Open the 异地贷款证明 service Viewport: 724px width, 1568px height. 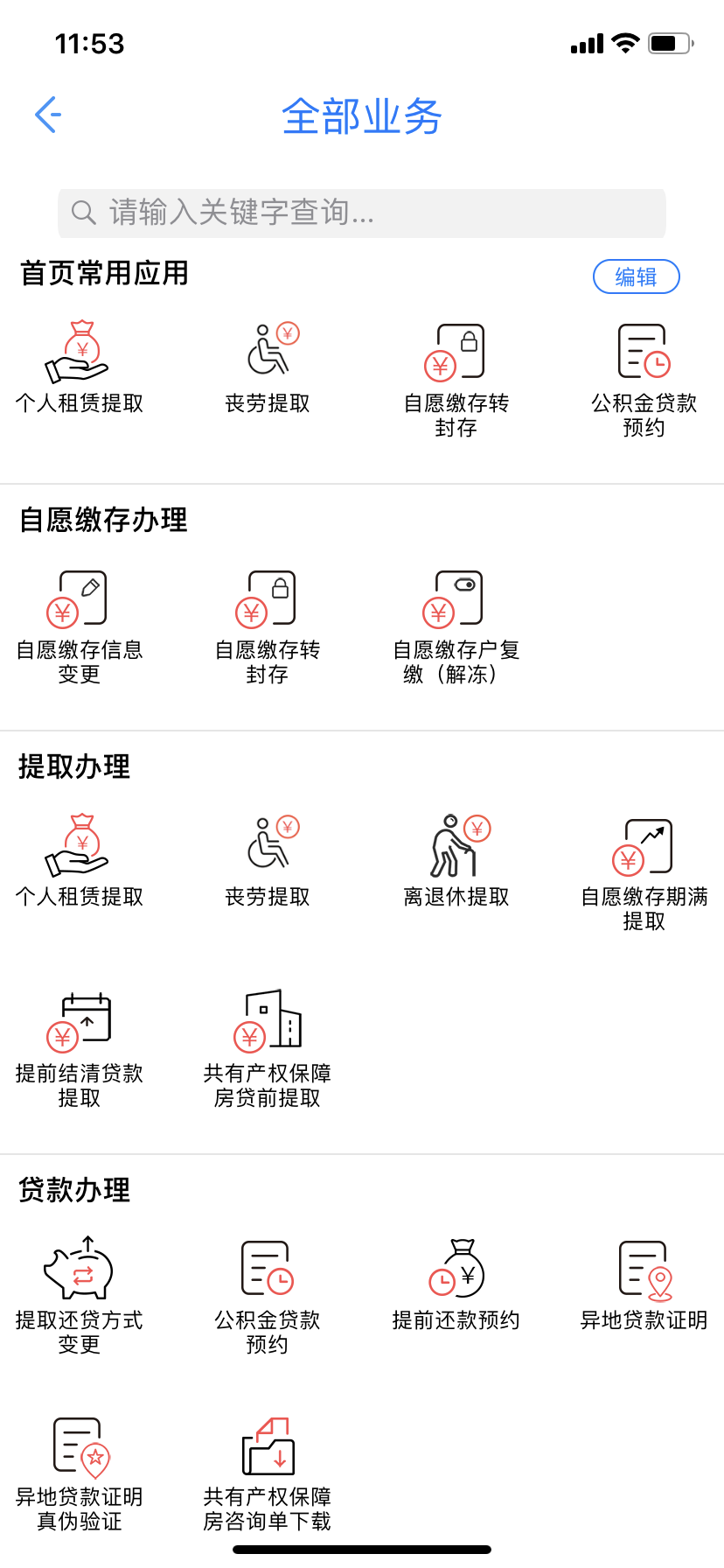(x=644, y=1283)
